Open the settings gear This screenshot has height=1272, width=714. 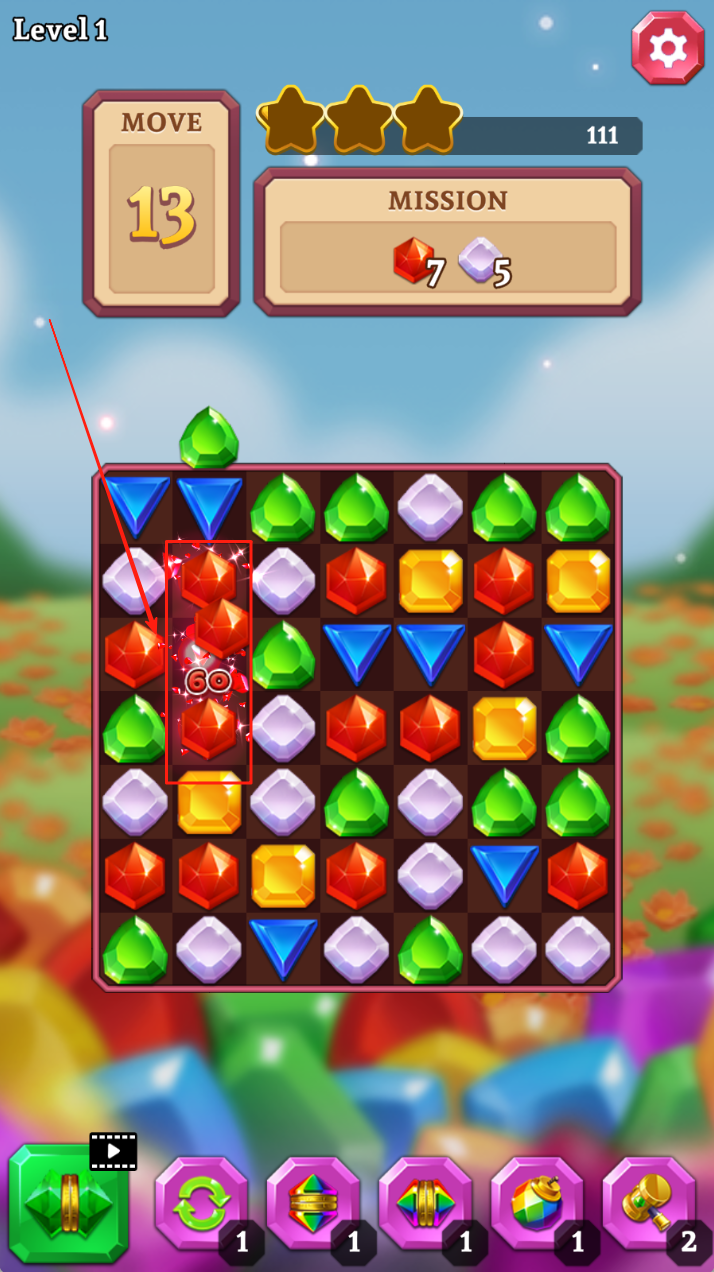tap(667, 47)
